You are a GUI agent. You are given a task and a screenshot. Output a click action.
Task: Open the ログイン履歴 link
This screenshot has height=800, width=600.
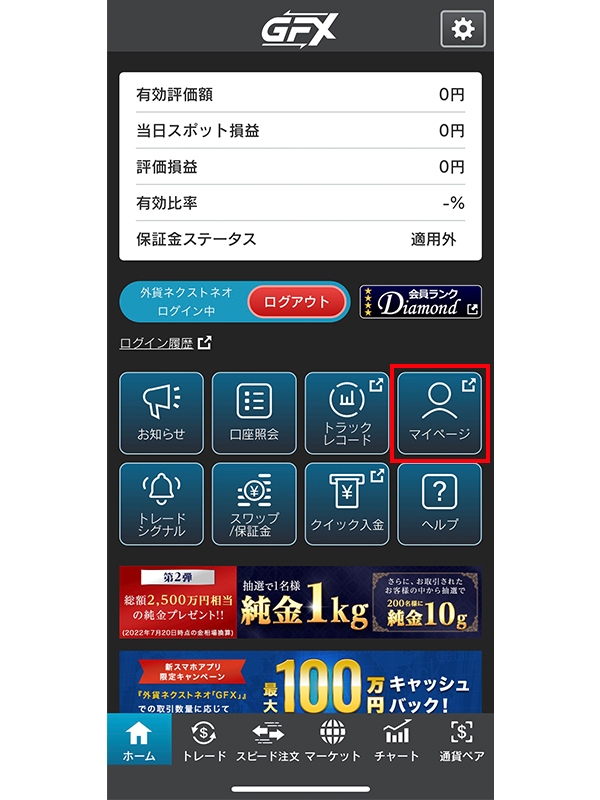(165, 344)
